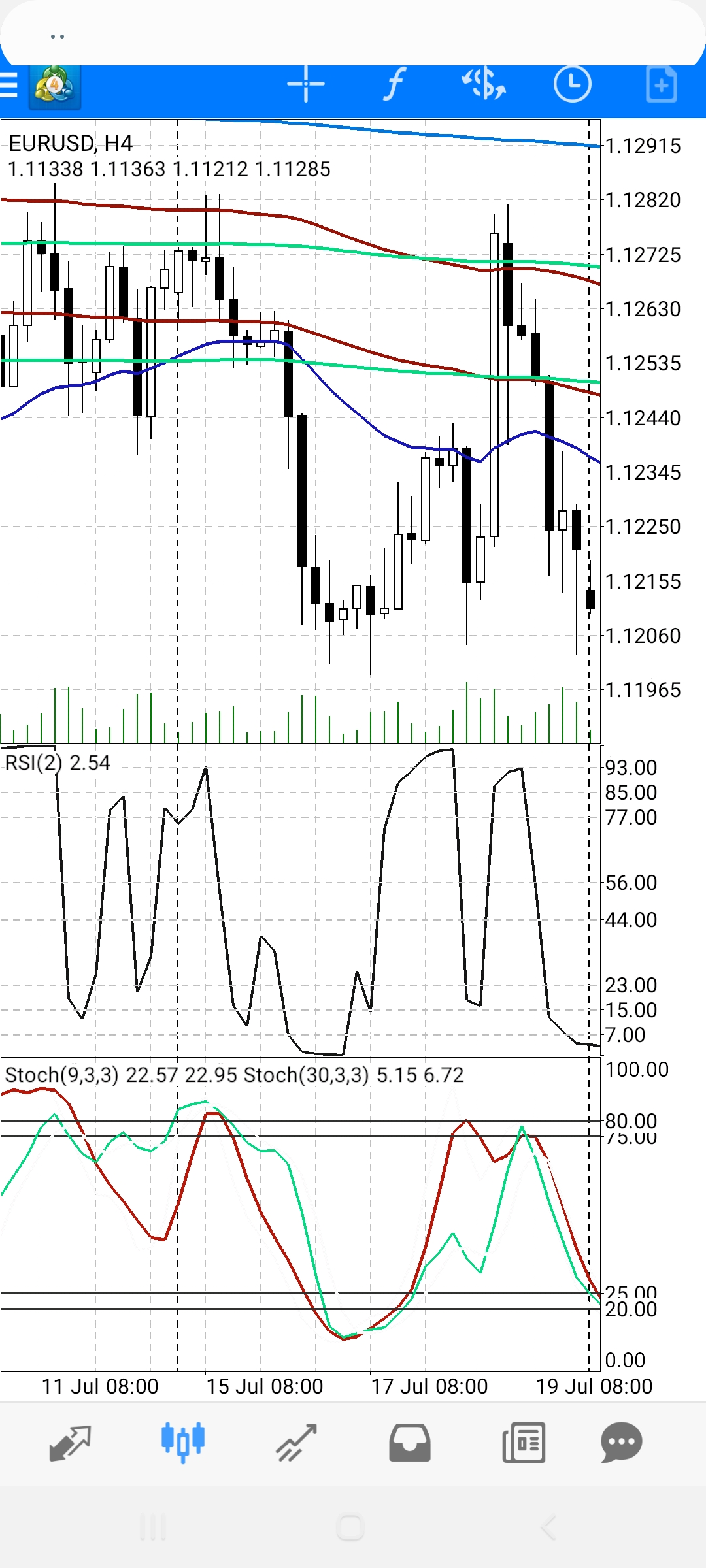Open a new order ticket
This screenshot has height=1568, width=706.
[x=661, y=84]
